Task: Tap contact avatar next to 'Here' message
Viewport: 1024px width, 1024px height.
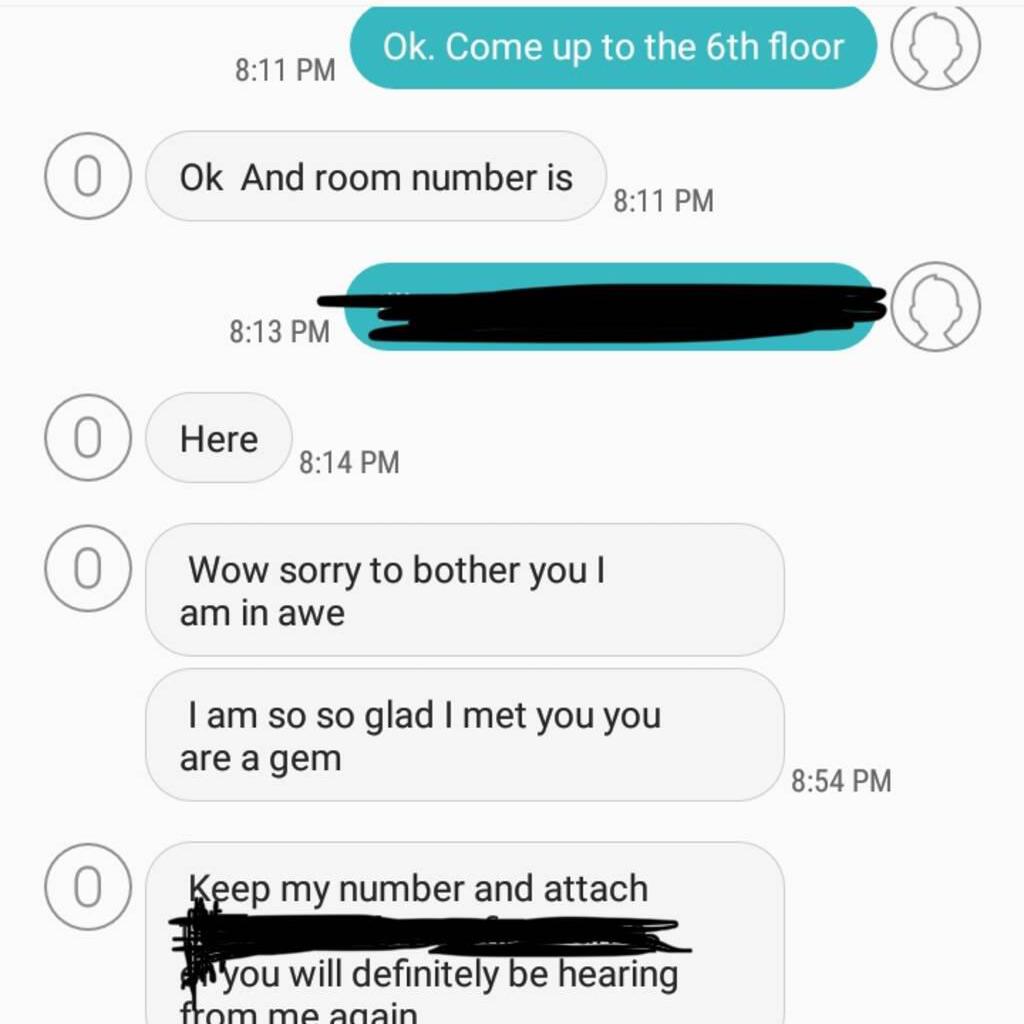Action: (88, 438)
